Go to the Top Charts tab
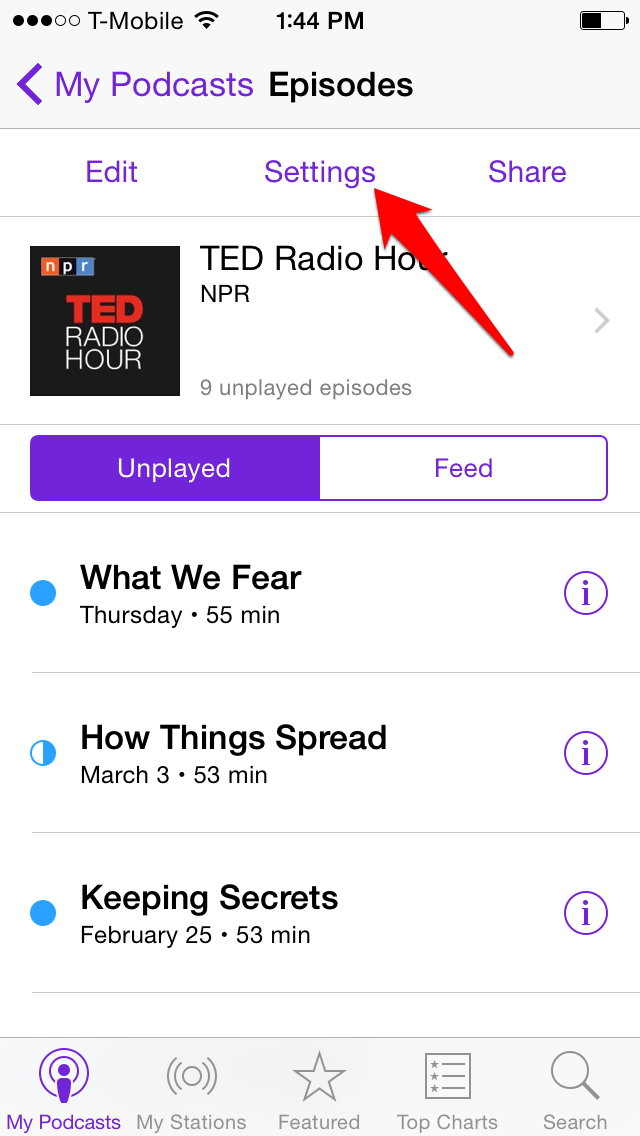Screen dimensions: 640x1136 pos(447,1088)
